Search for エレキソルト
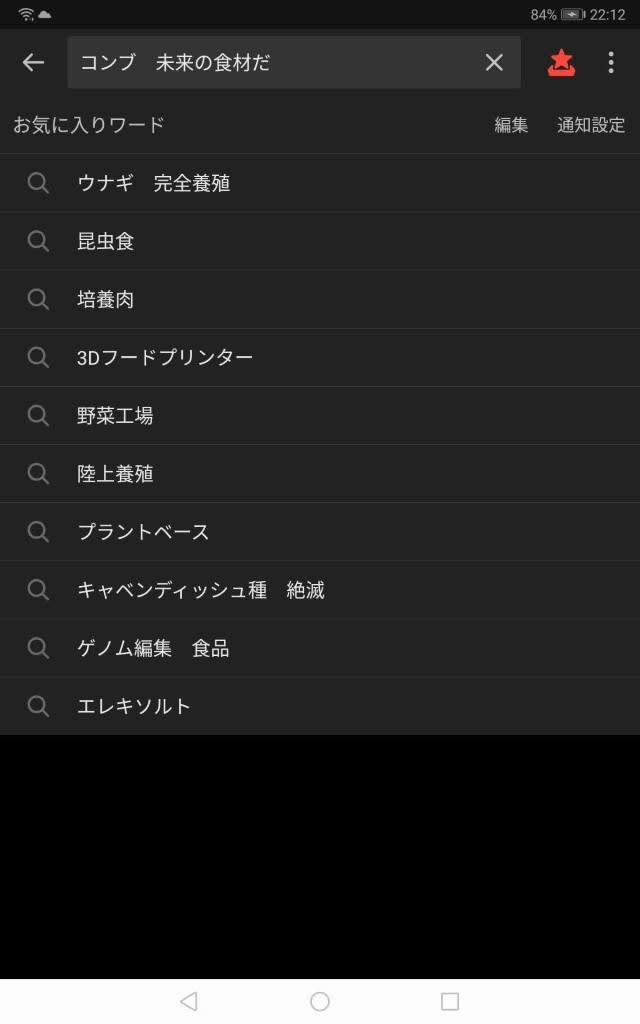Screen dimensions: 640x1024 point(134,706)
